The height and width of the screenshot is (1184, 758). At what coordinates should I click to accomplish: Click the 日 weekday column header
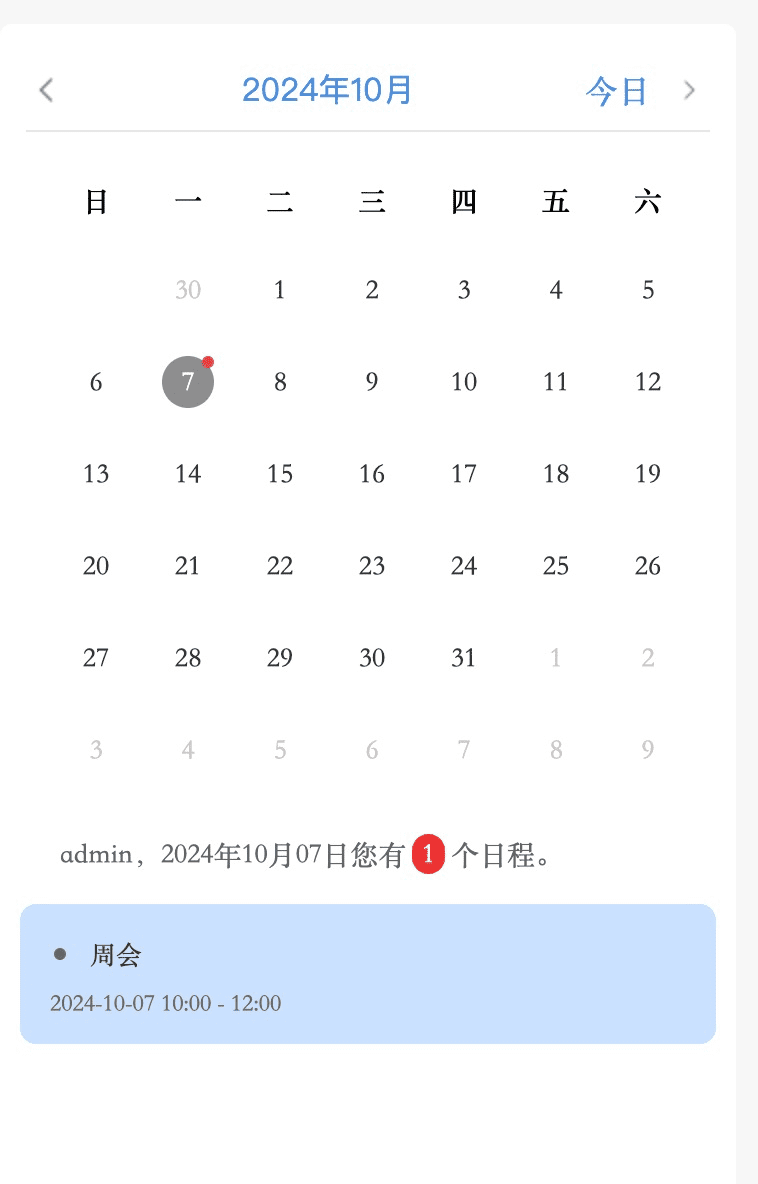(95, 201)
